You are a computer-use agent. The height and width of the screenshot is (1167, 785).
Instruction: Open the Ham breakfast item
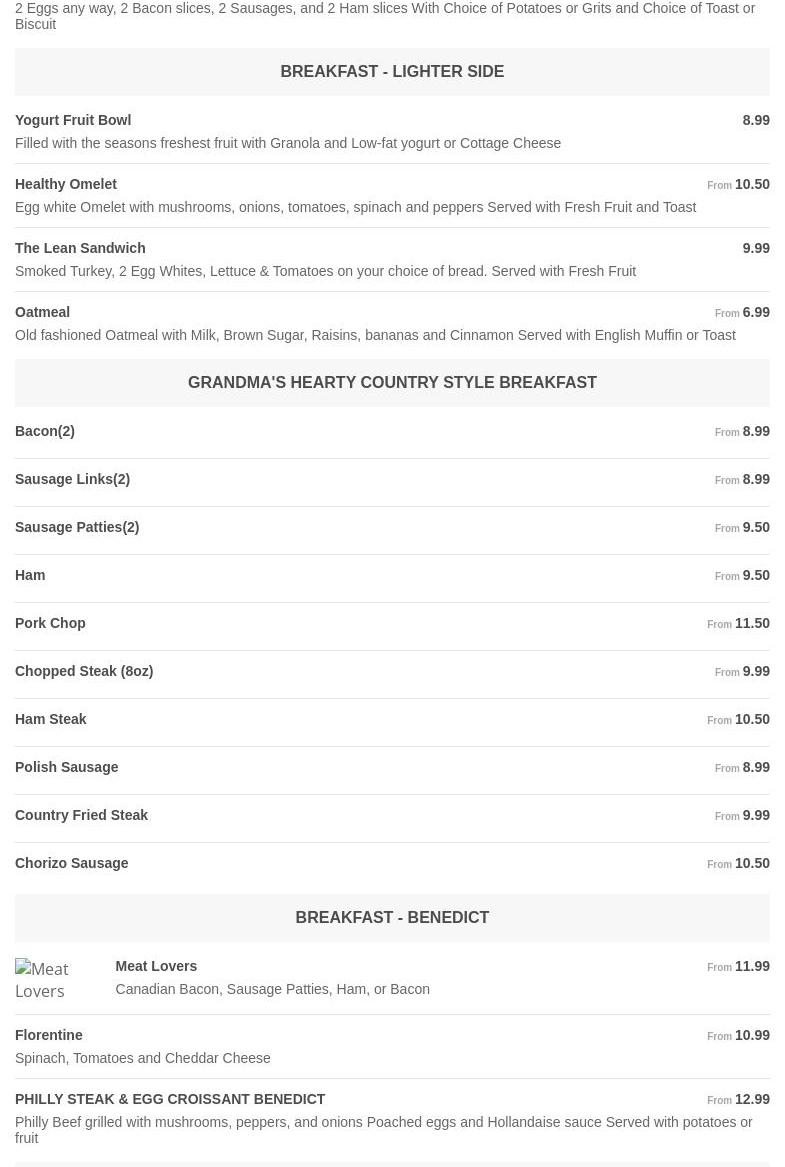click(30, 575)
